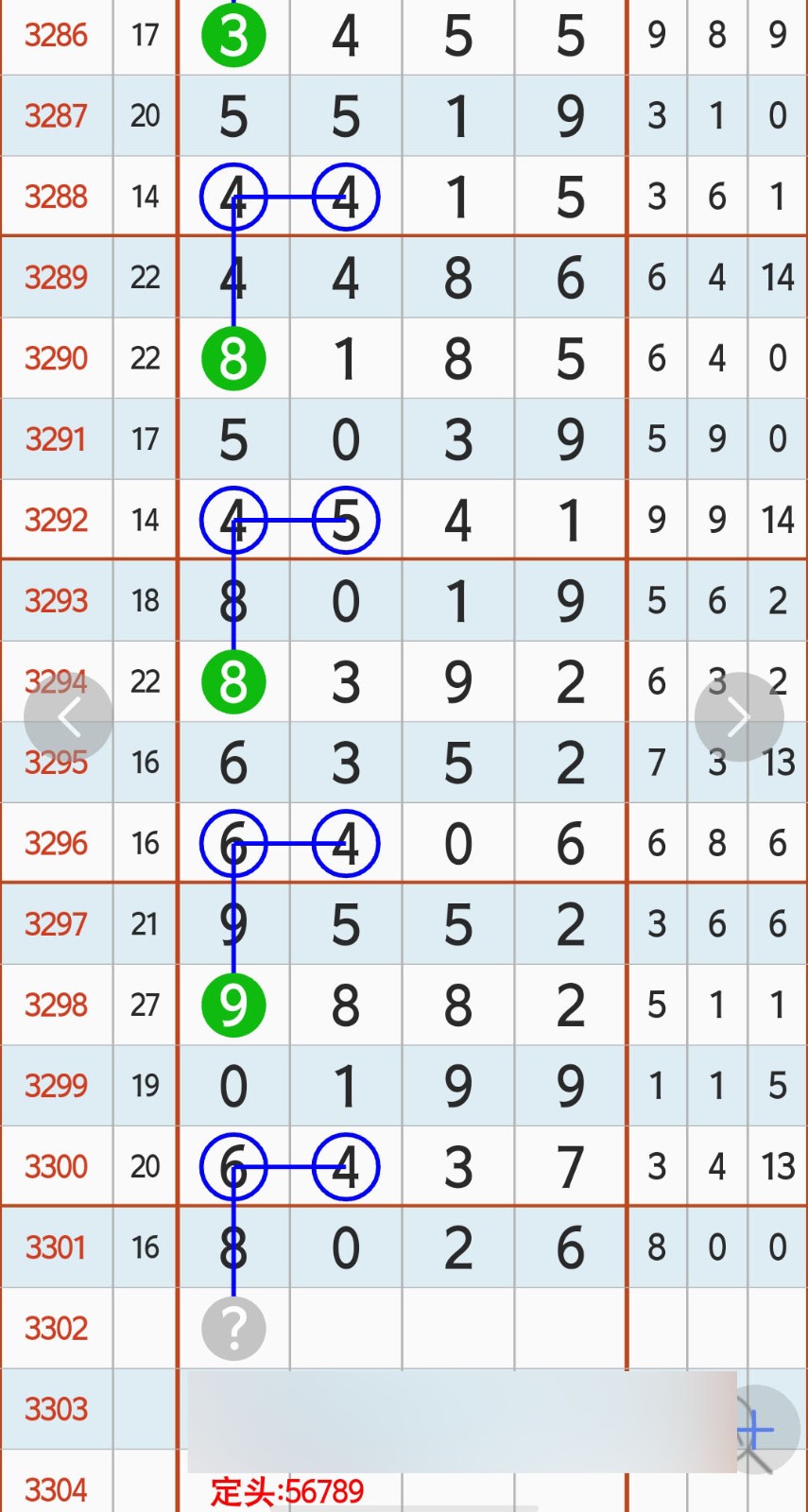Go to the previous image
808x1512 pixels.
(x=68, y=718)
